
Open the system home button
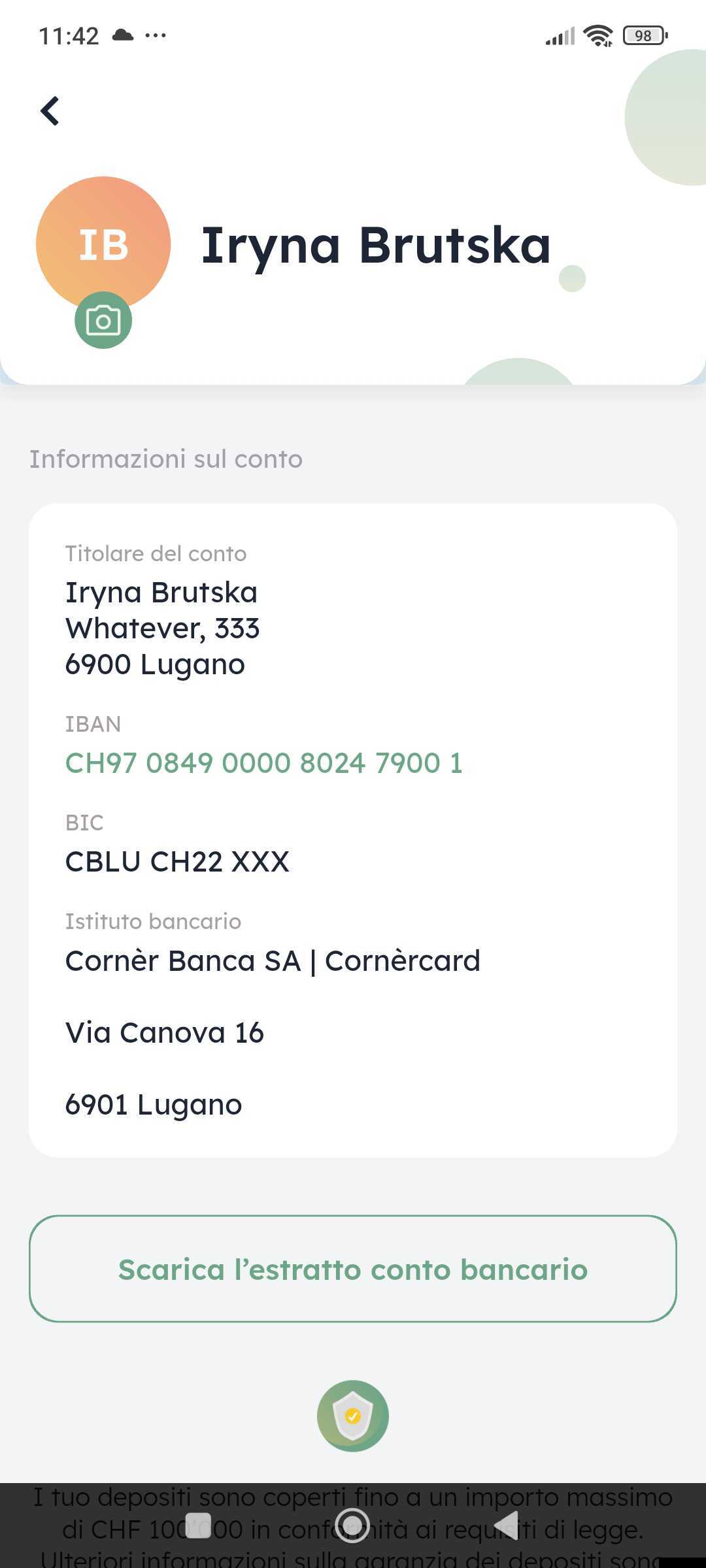coord(352,1526)
